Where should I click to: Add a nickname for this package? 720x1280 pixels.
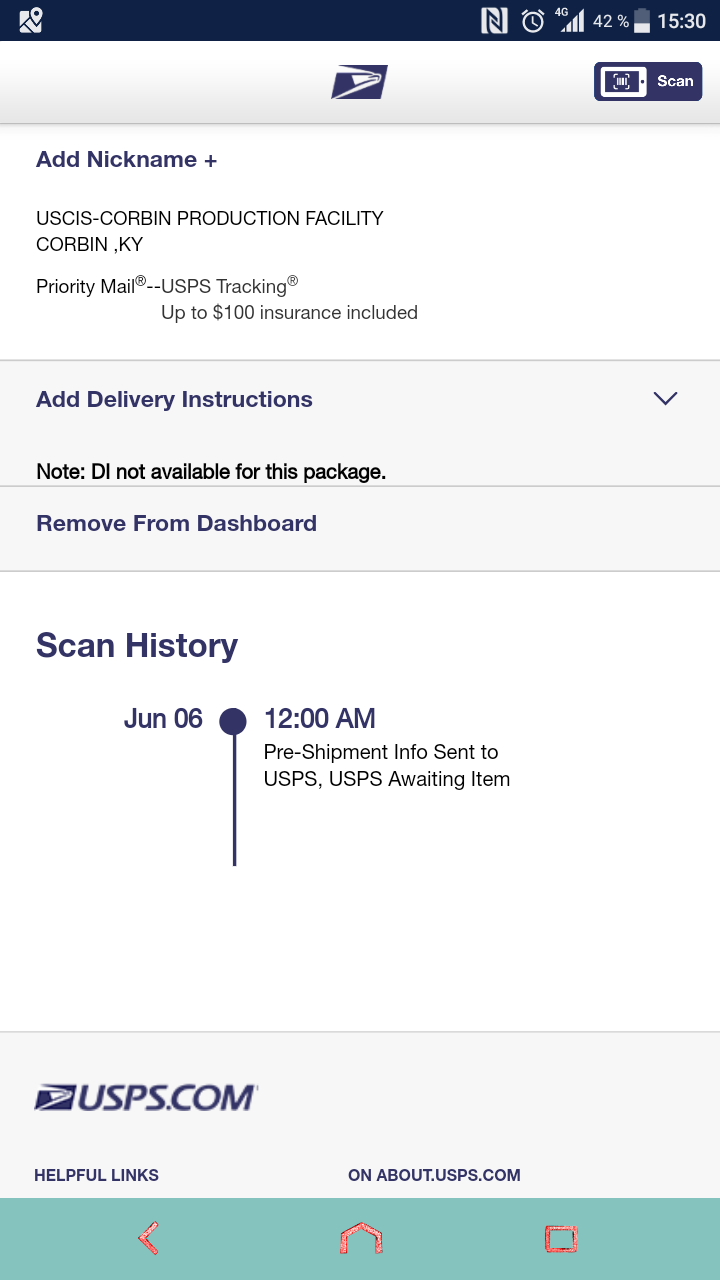126,160
